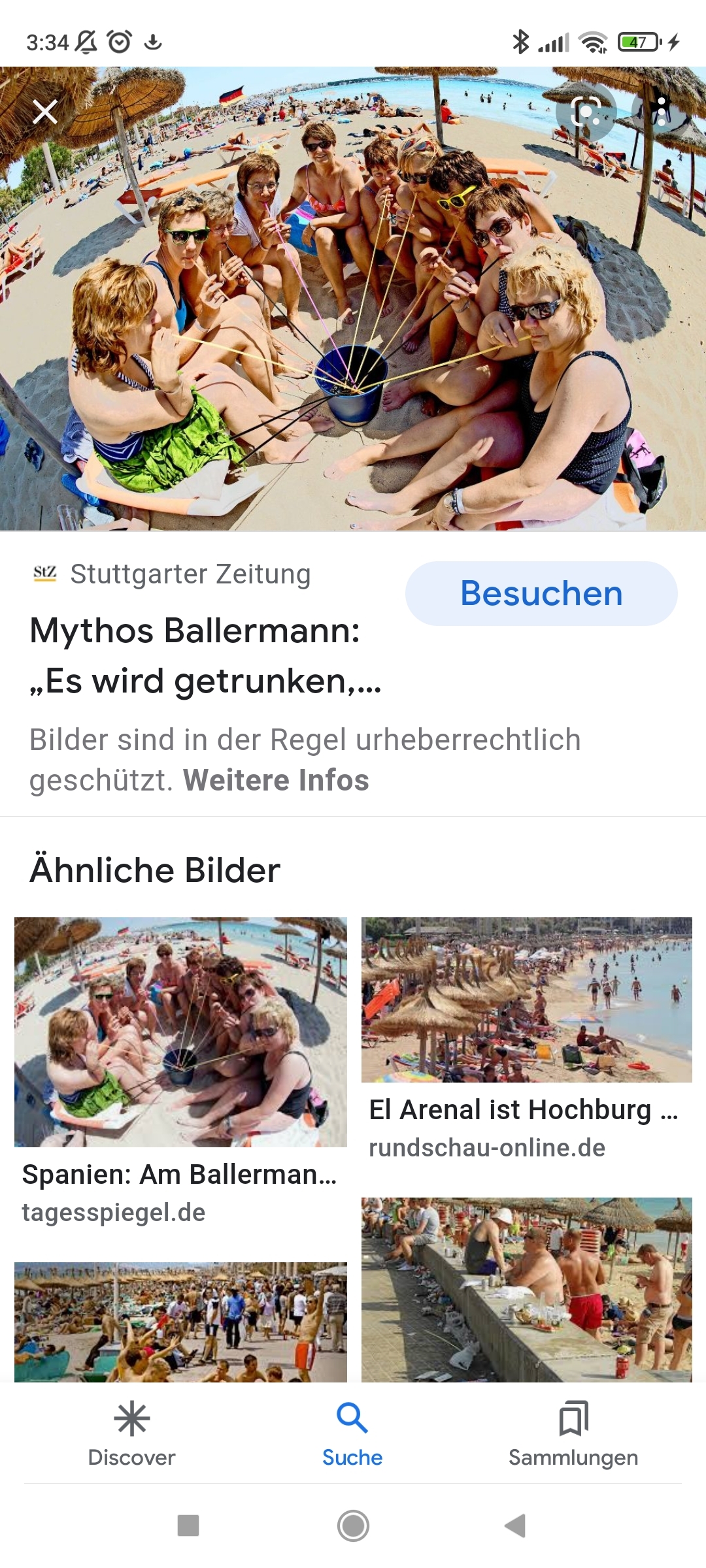Open the tagesspiegel.de similar image
Viewport: 706px width, 1568px height.
[x=180, y=1032]
